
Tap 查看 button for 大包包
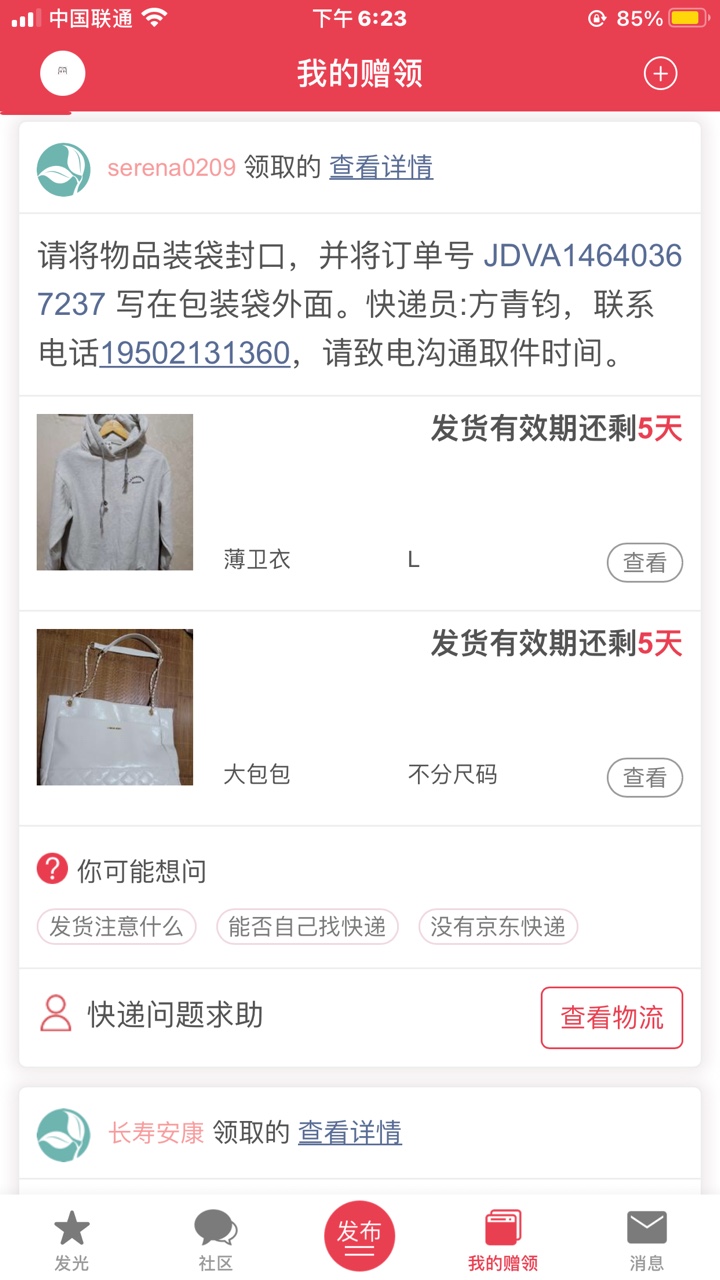644,777
